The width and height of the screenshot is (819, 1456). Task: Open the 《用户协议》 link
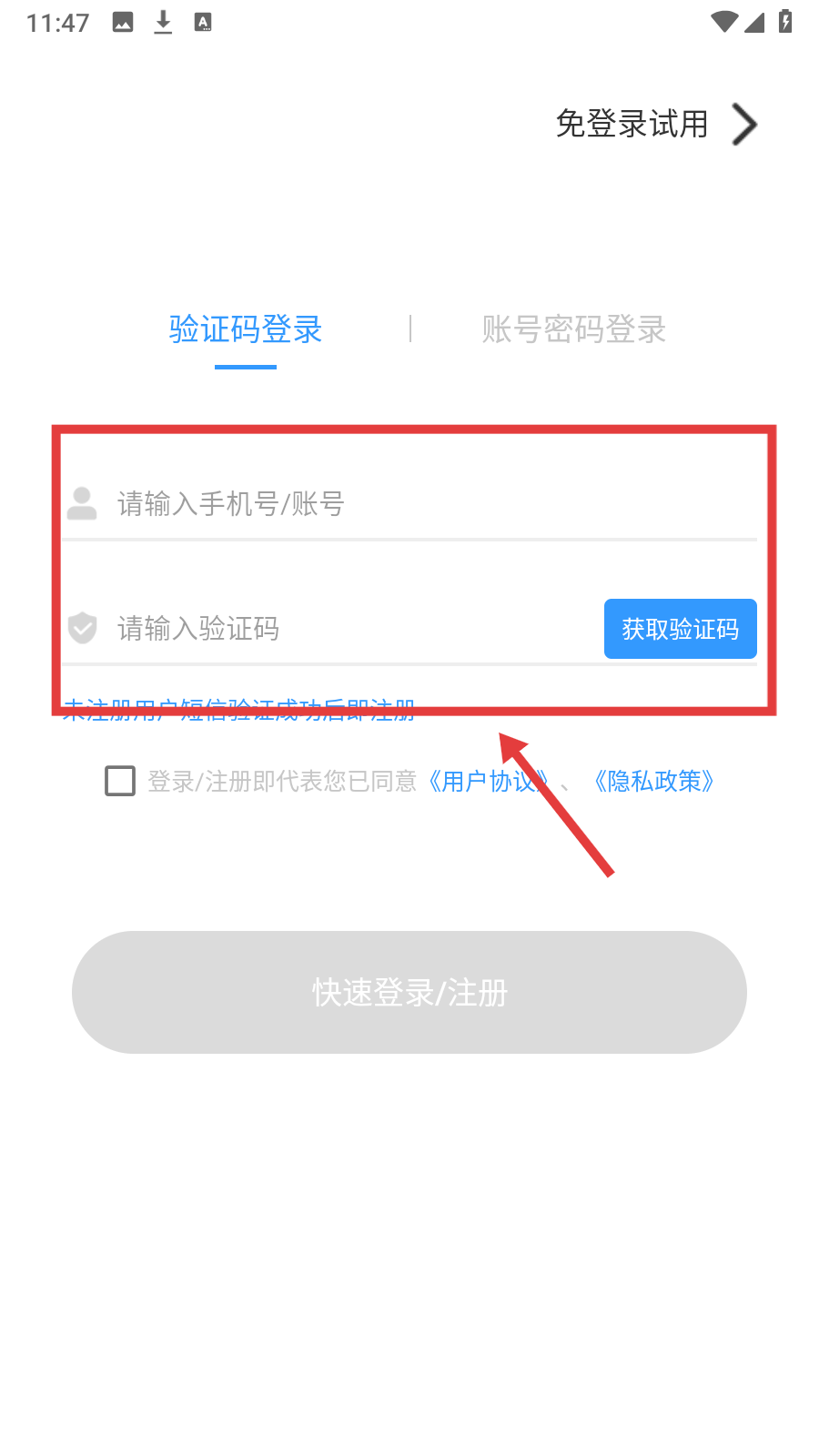pos(487,782)
